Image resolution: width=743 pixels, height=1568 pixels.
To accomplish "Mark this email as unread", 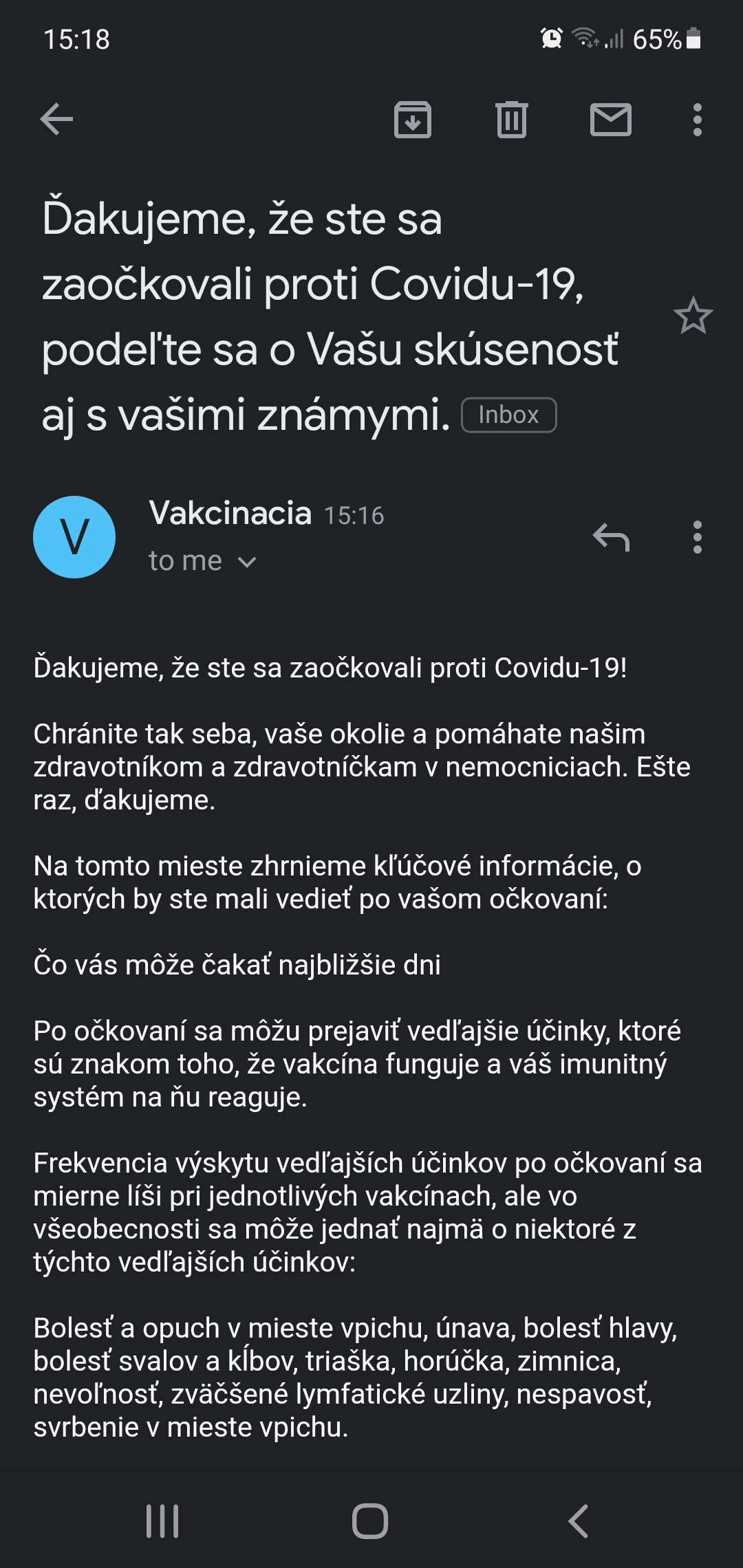I will click(x=610, y=120).
